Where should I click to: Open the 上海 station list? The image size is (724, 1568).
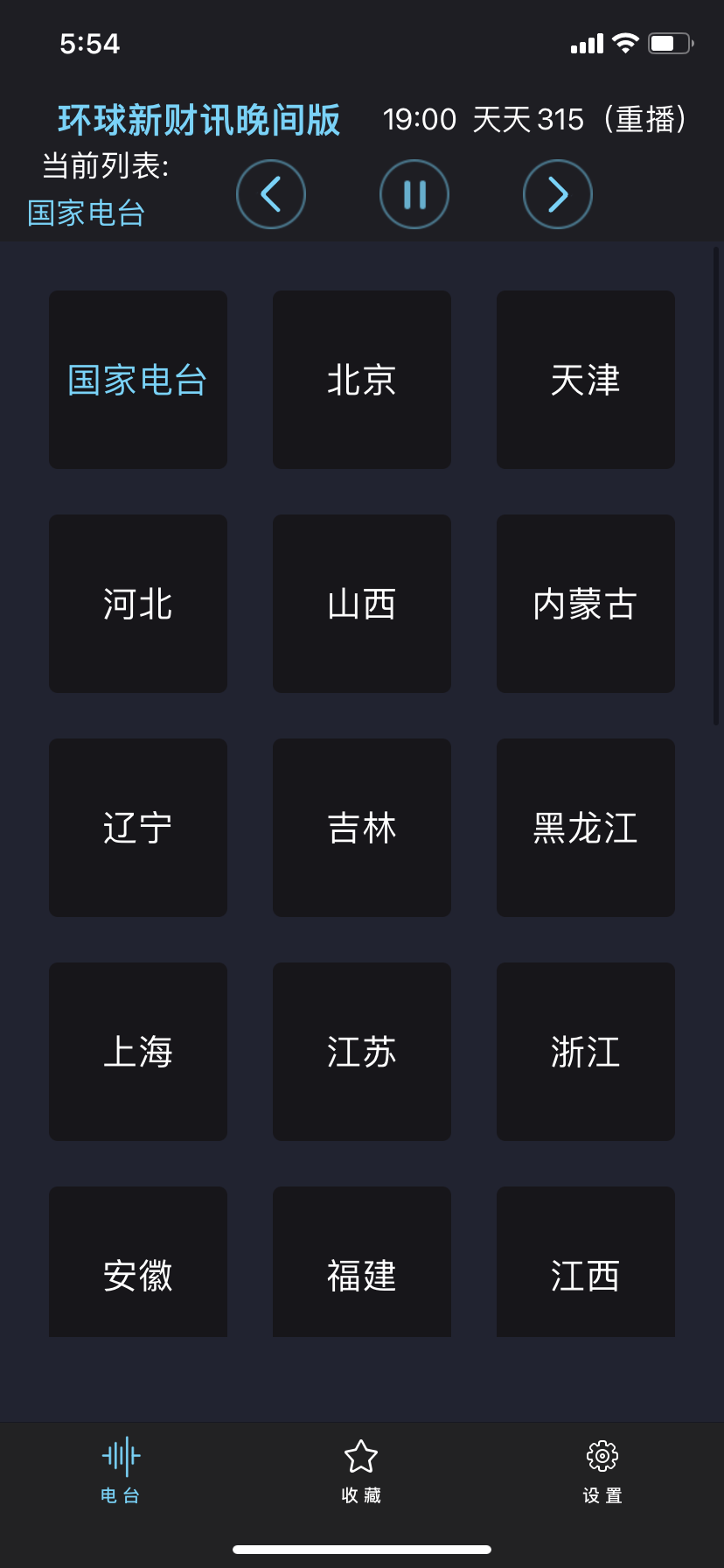(138, 1052)
